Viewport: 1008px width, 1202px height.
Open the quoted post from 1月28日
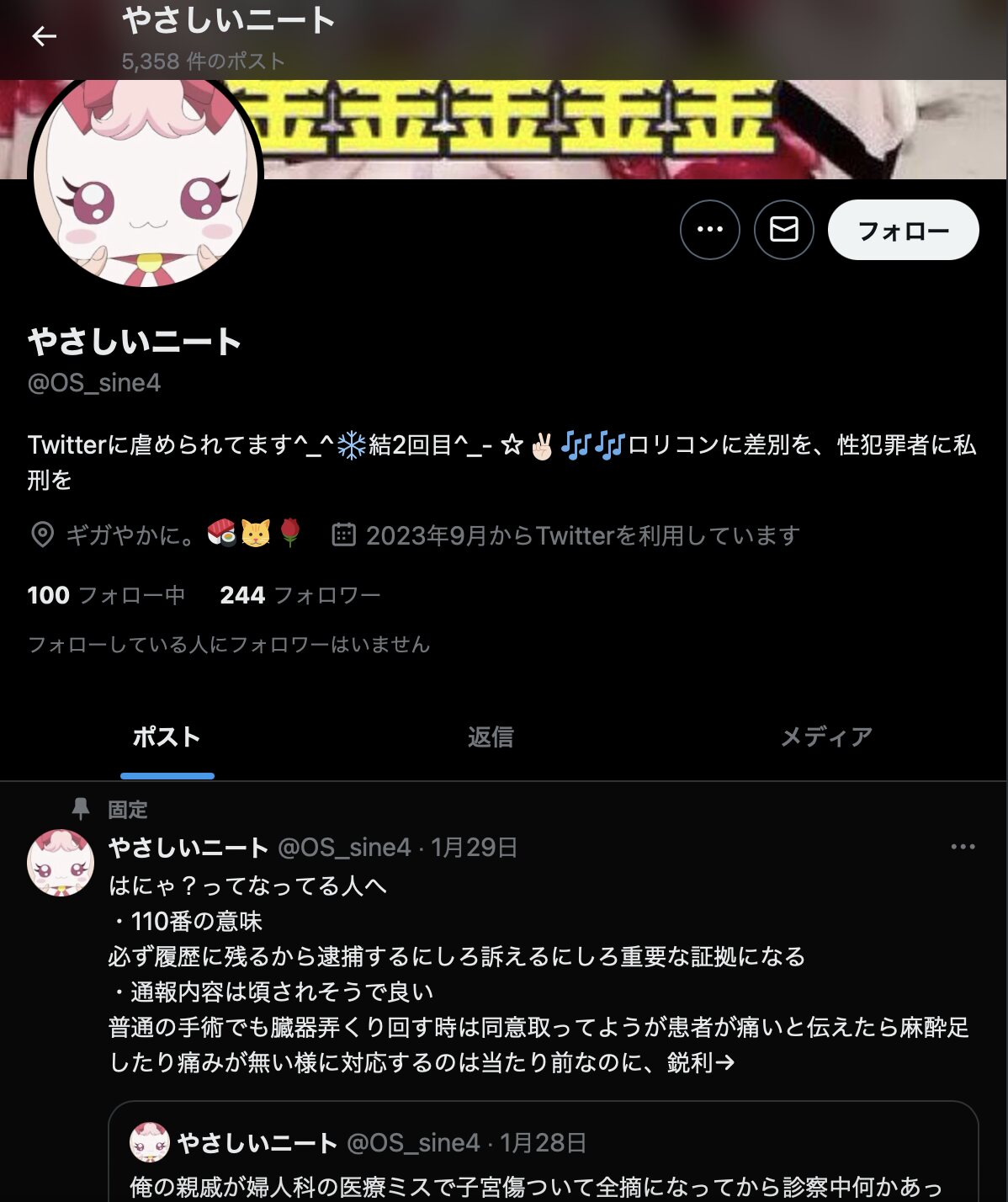543,1151
